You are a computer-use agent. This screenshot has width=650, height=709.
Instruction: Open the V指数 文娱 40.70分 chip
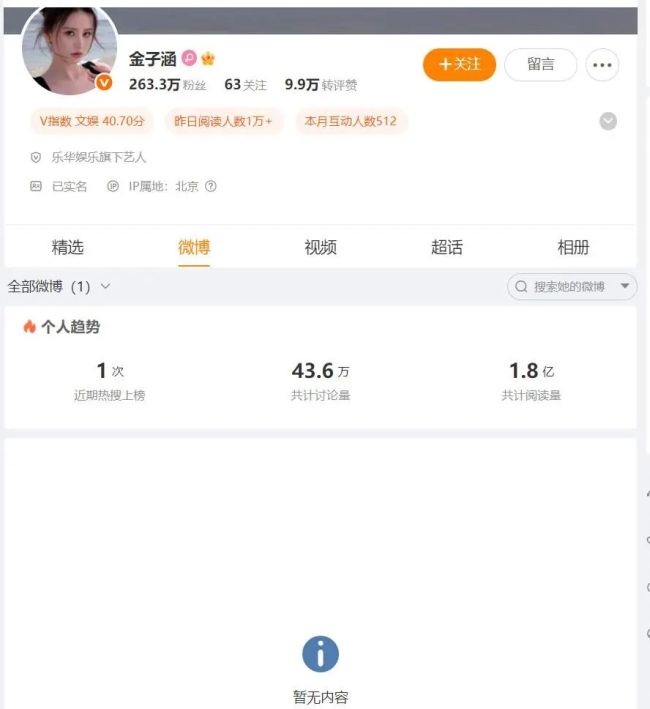[x=92, y=121]
